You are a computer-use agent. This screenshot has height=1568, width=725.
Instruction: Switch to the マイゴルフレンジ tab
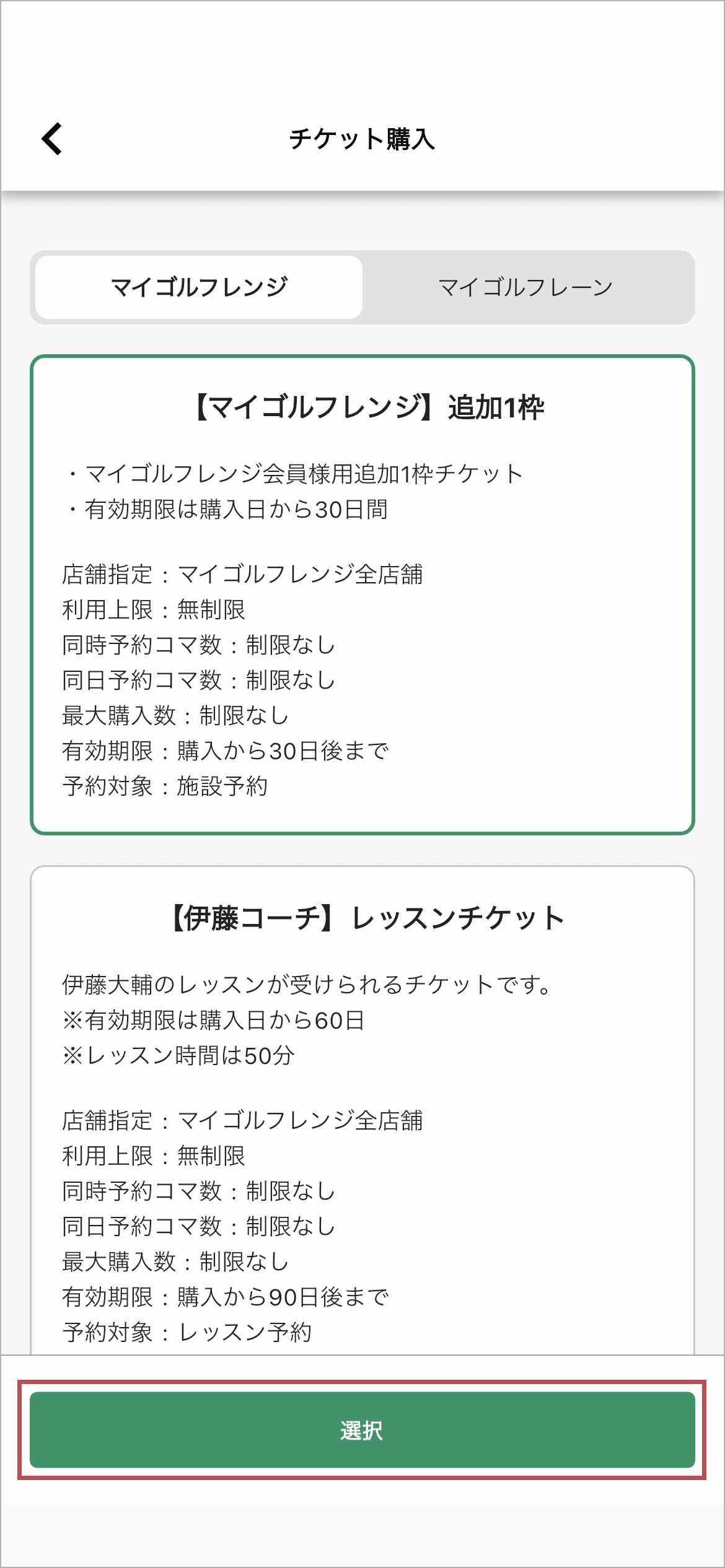coord(199,287)
